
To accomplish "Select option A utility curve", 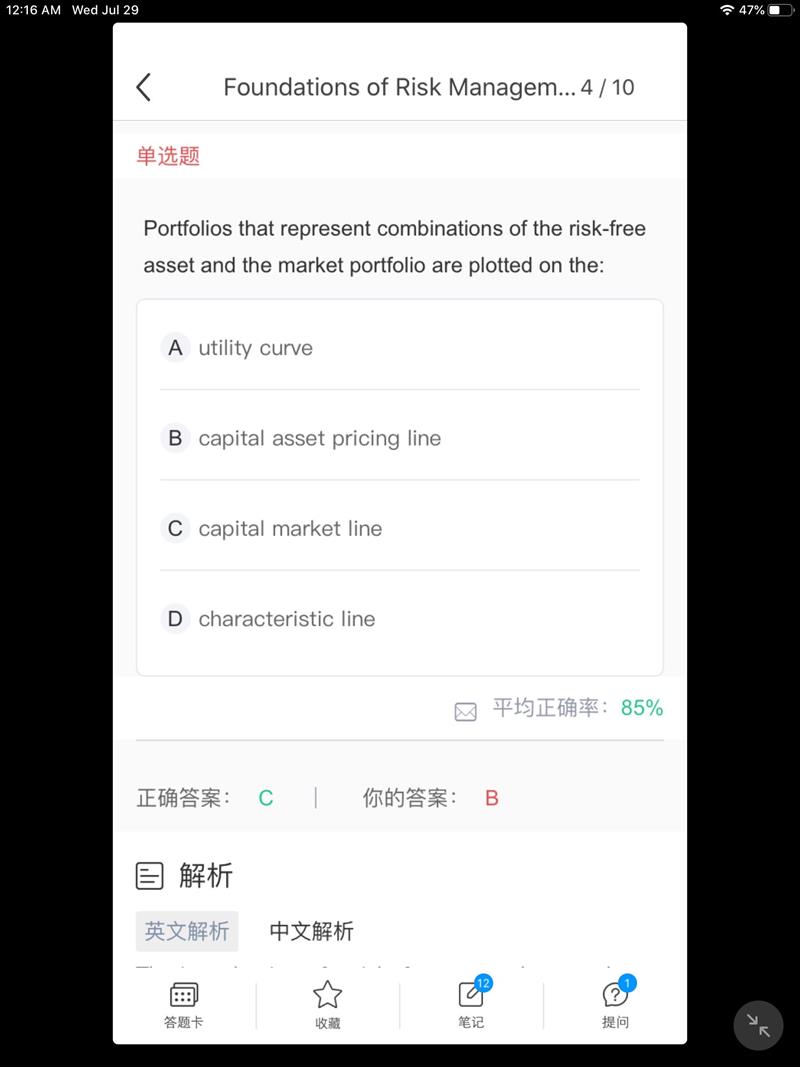I will tap(255, 348).
